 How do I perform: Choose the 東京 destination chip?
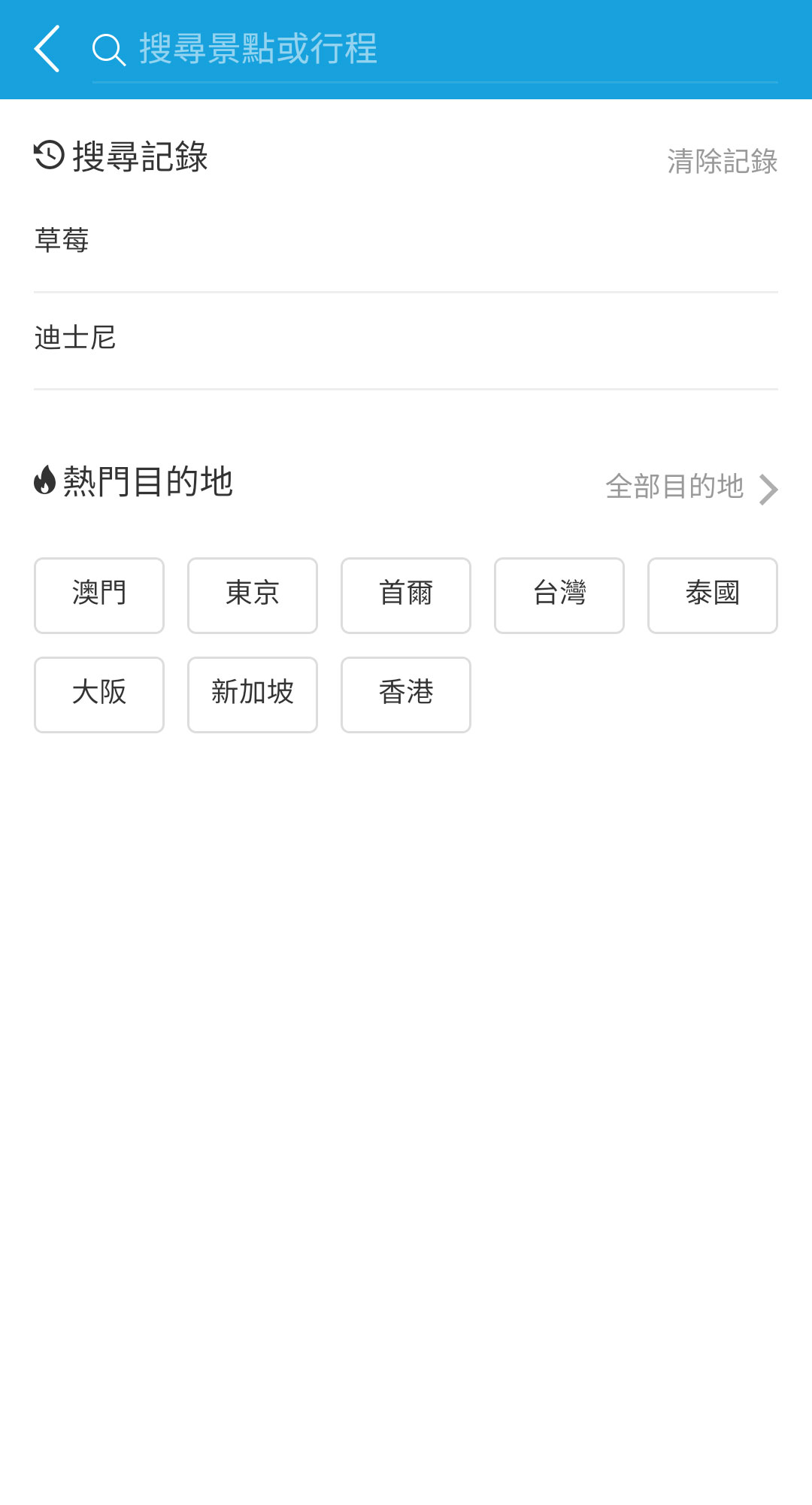pyautogui.click(x=253, y=595)
